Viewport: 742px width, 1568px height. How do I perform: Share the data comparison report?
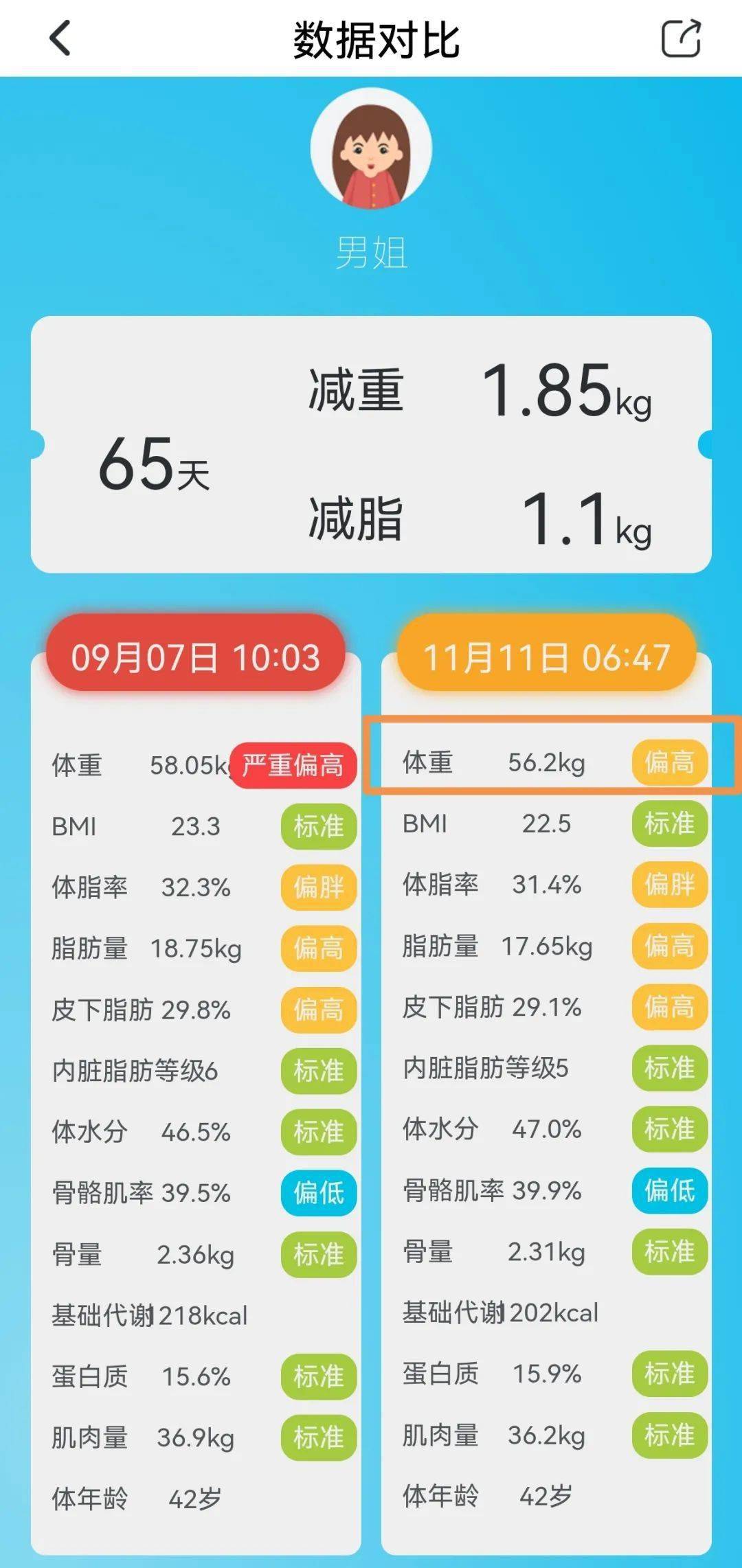[x=681, y=38]
